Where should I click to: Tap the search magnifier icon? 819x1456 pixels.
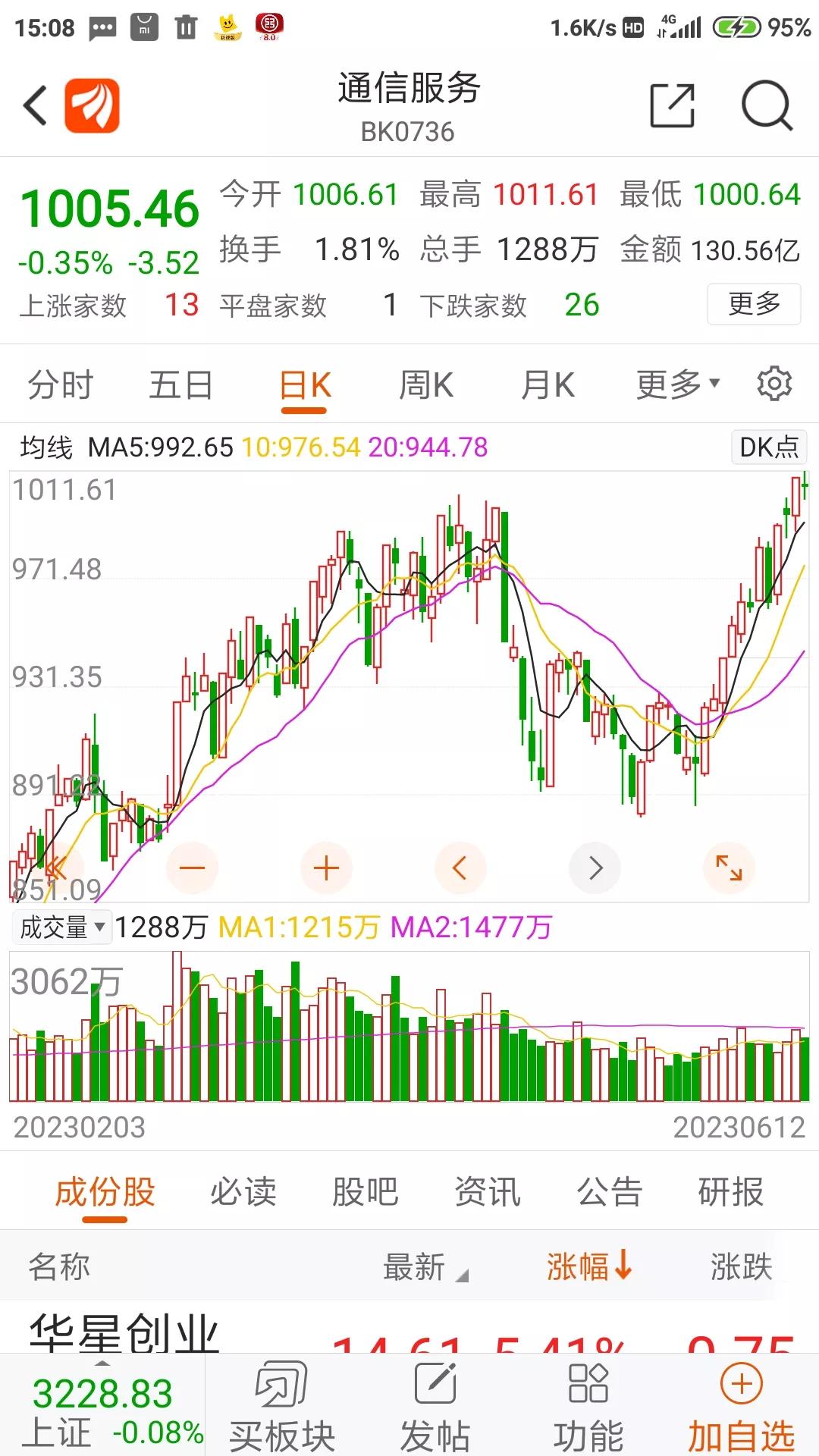click(767, 104)
